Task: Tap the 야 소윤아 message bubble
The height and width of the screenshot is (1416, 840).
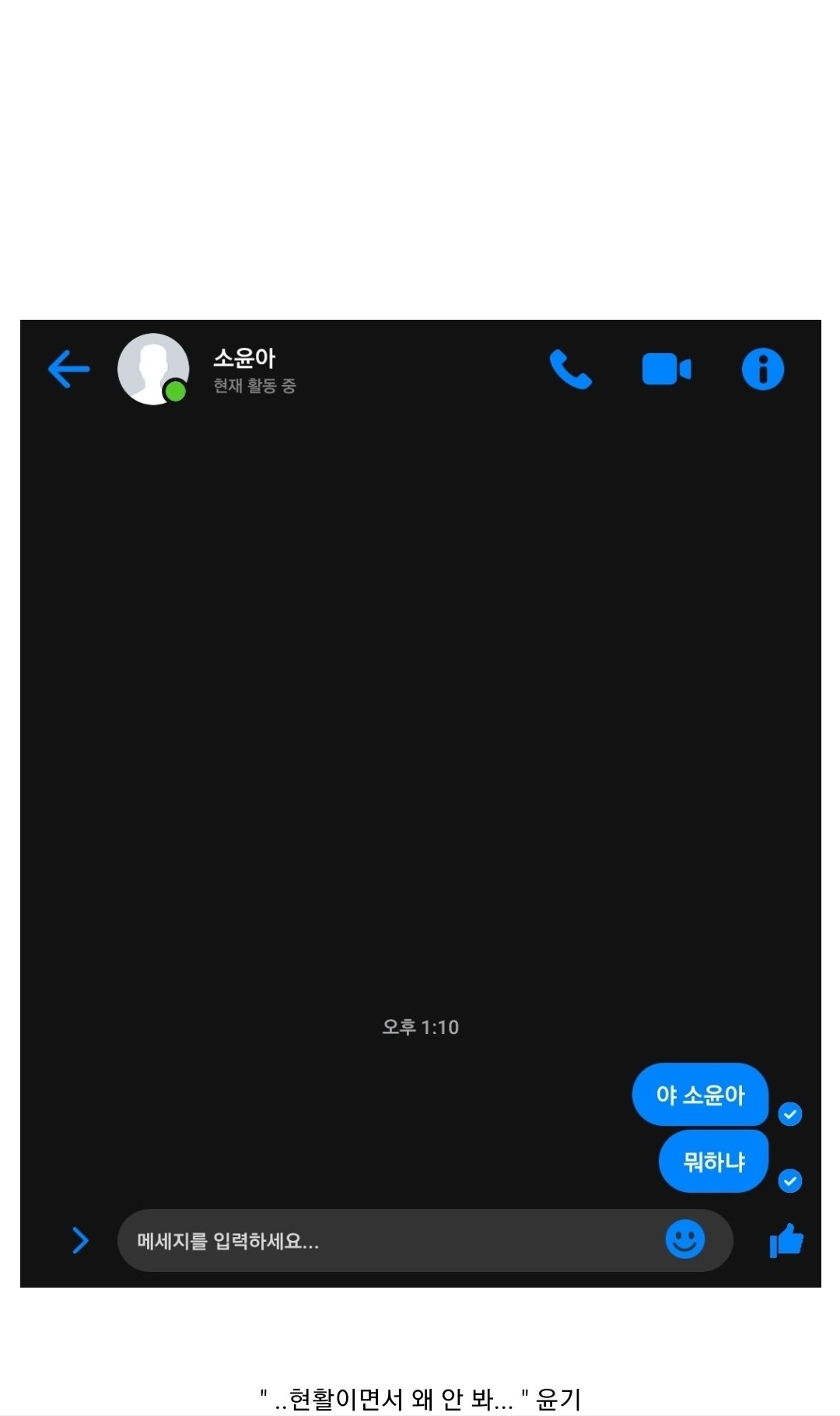Action: click(x=700, y=1095)
